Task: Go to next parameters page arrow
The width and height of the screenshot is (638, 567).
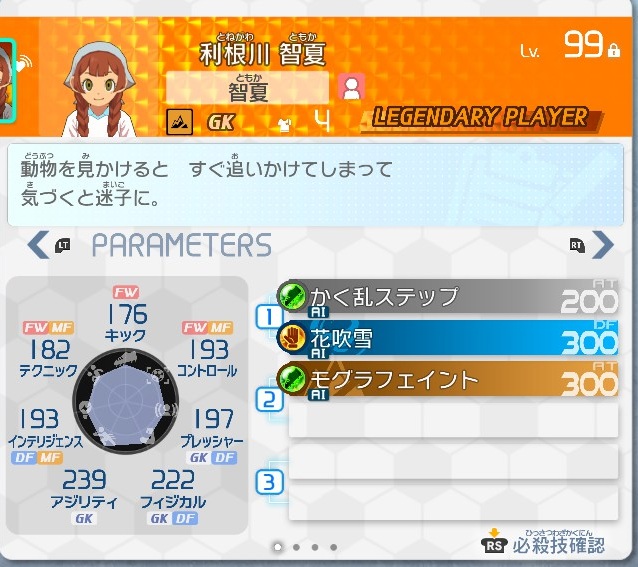Action: [x=603, y=244]
